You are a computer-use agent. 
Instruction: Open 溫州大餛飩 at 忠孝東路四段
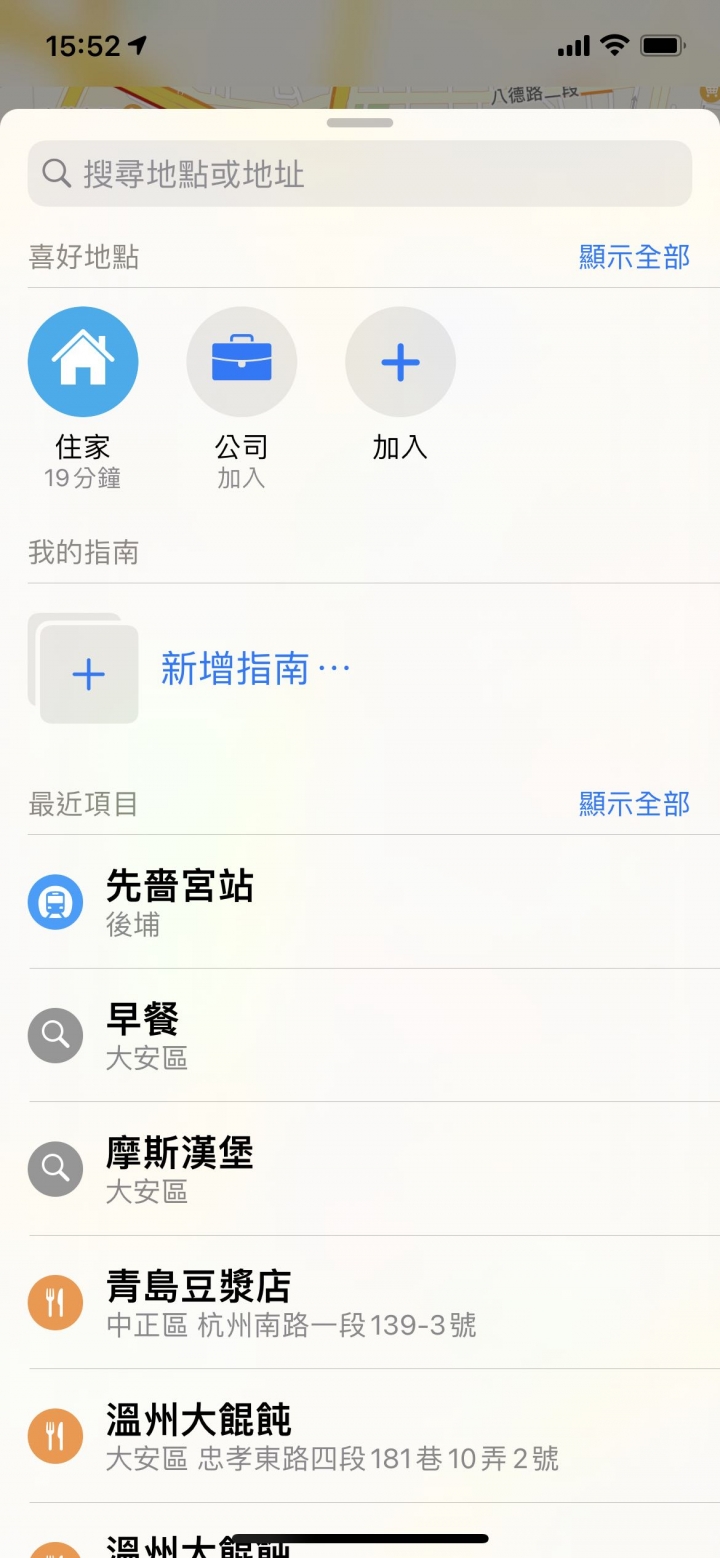point(360,1436)
